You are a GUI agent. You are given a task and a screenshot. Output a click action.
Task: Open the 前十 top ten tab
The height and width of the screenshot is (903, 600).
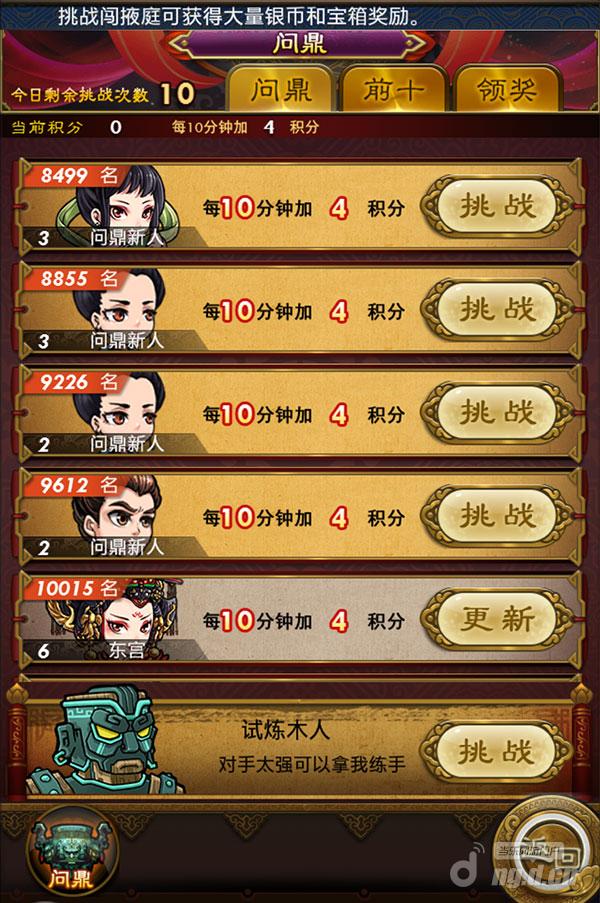393,91
